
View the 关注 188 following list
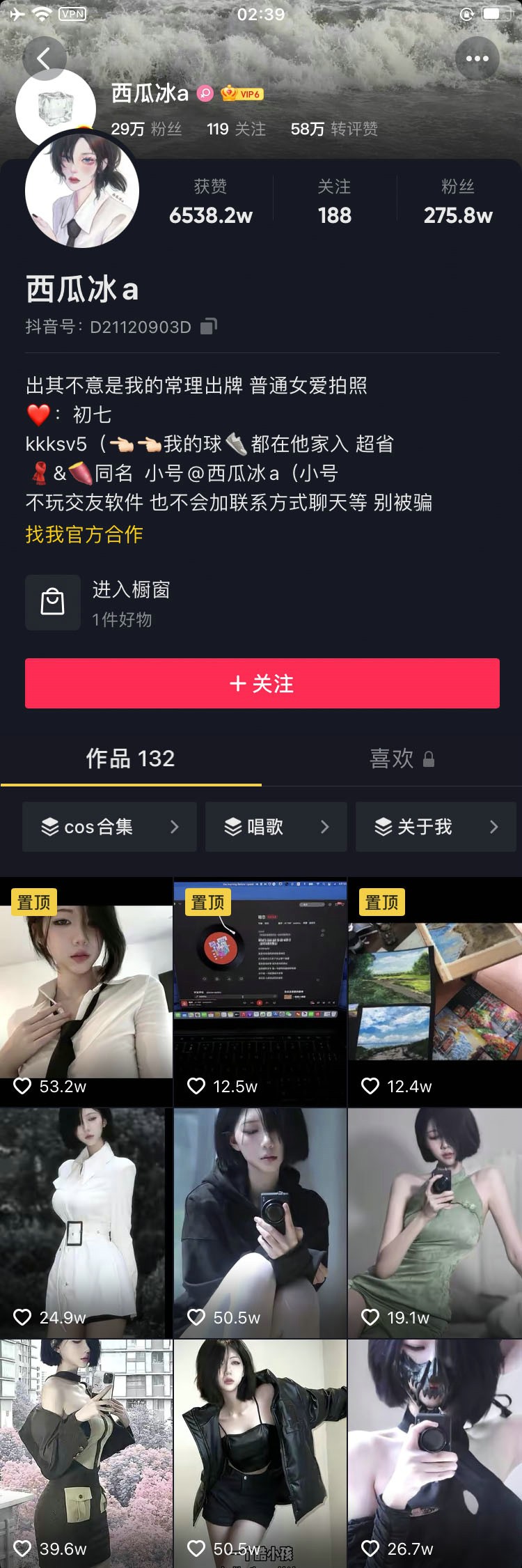coord(334,202)
